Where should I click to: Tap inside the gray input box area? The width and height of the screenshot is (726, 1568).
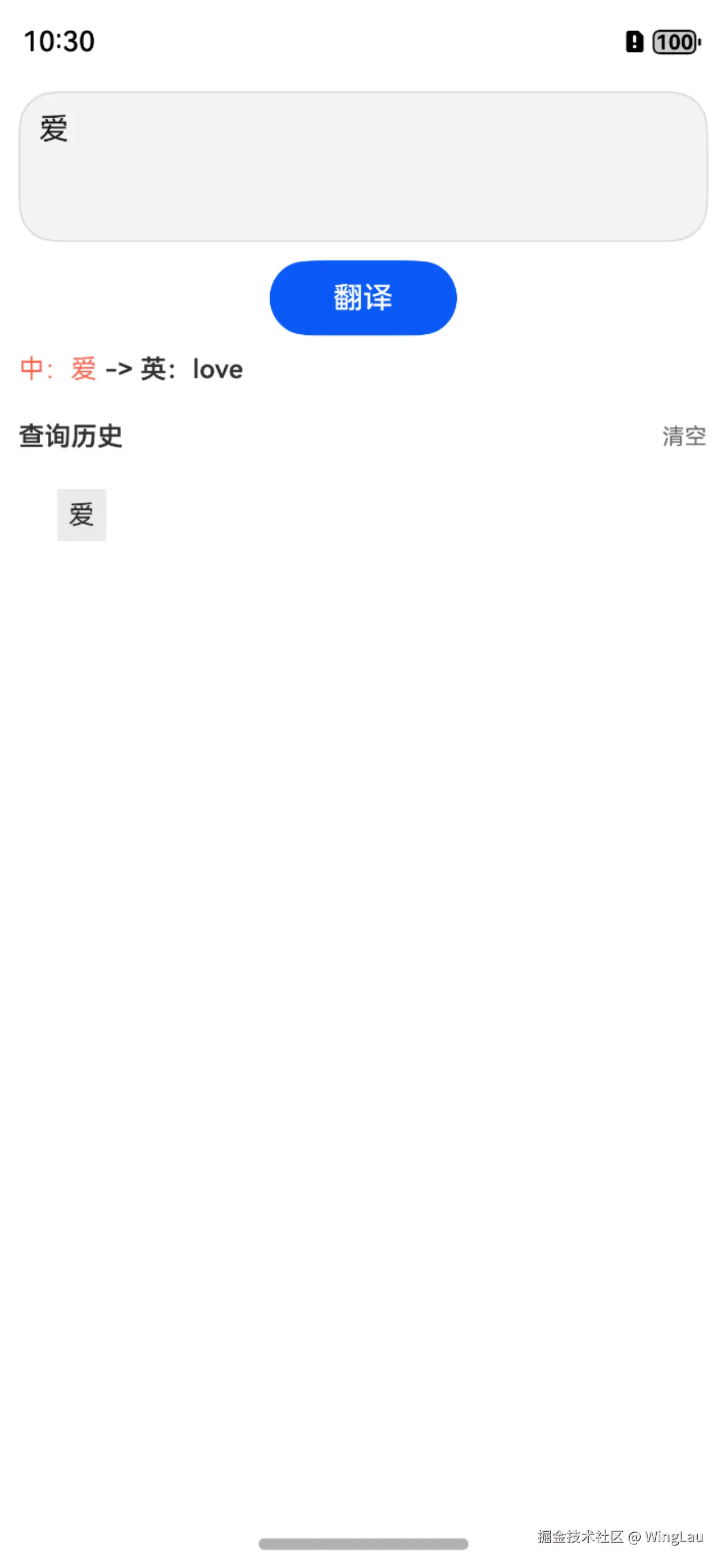(362, 164)
